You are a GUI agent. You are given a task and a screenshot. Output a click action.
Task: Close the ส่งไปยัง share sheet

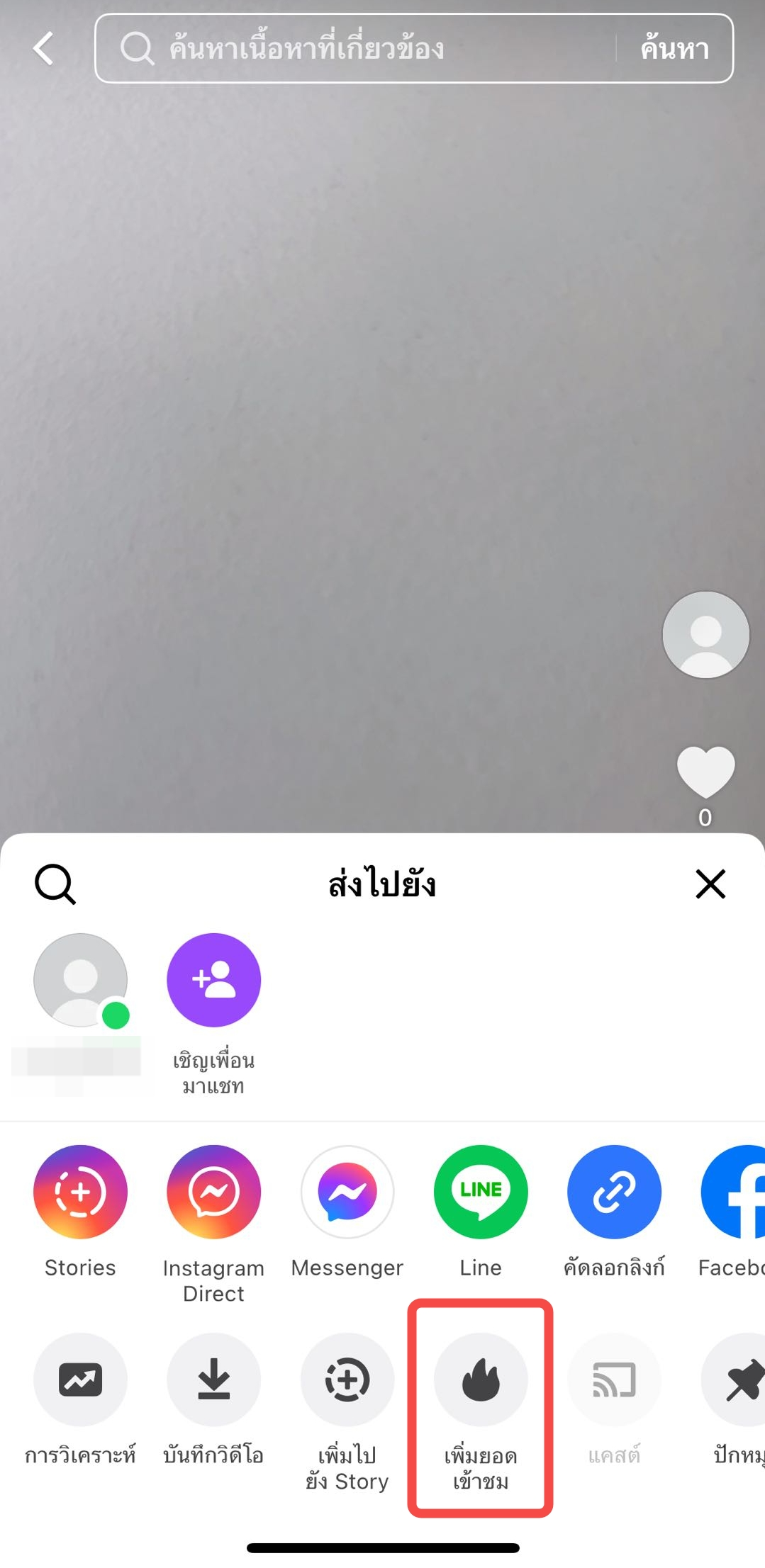point(710,884)
